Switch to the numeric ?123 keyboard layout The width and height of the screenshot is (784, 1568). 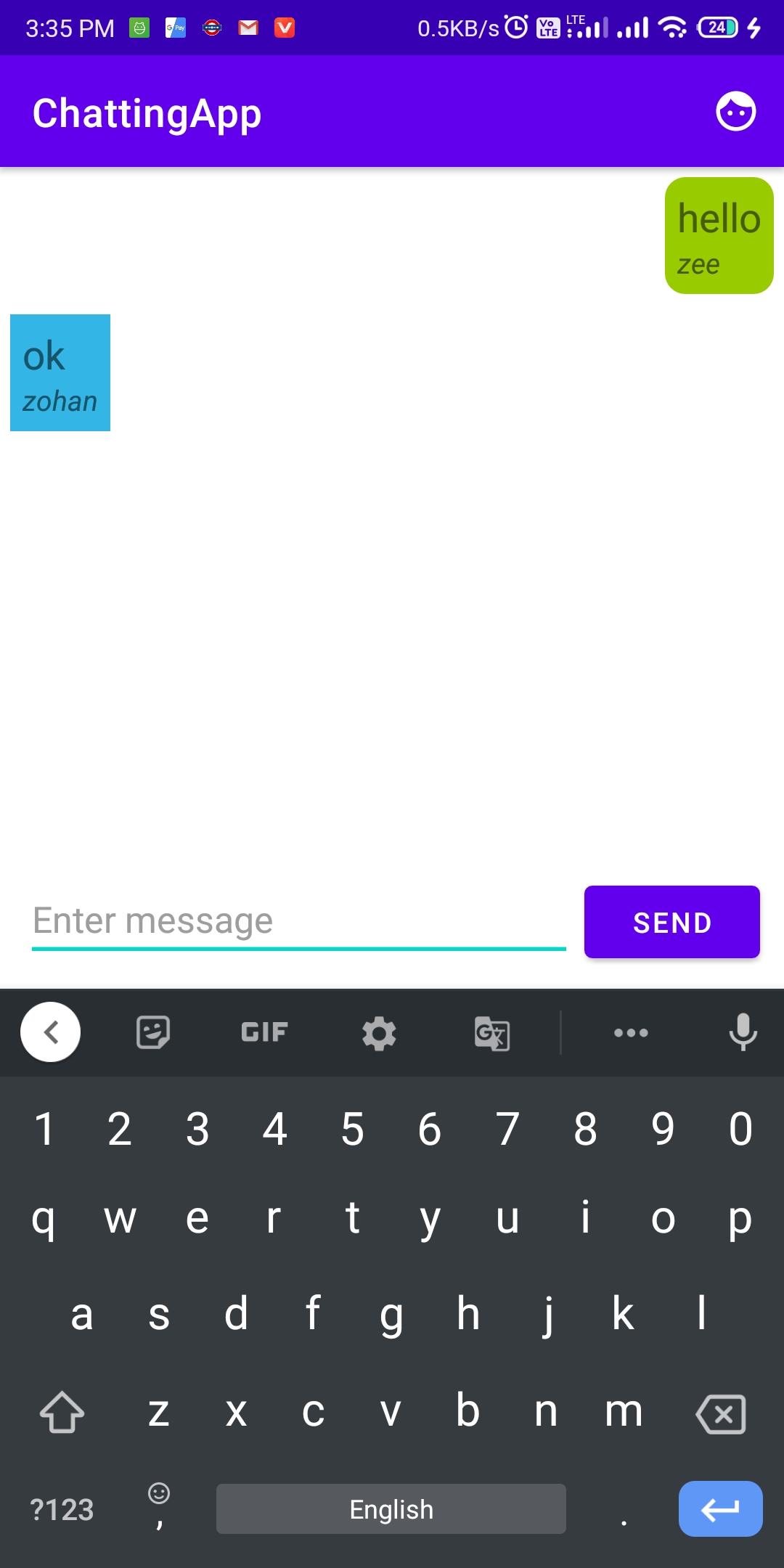62,1508
